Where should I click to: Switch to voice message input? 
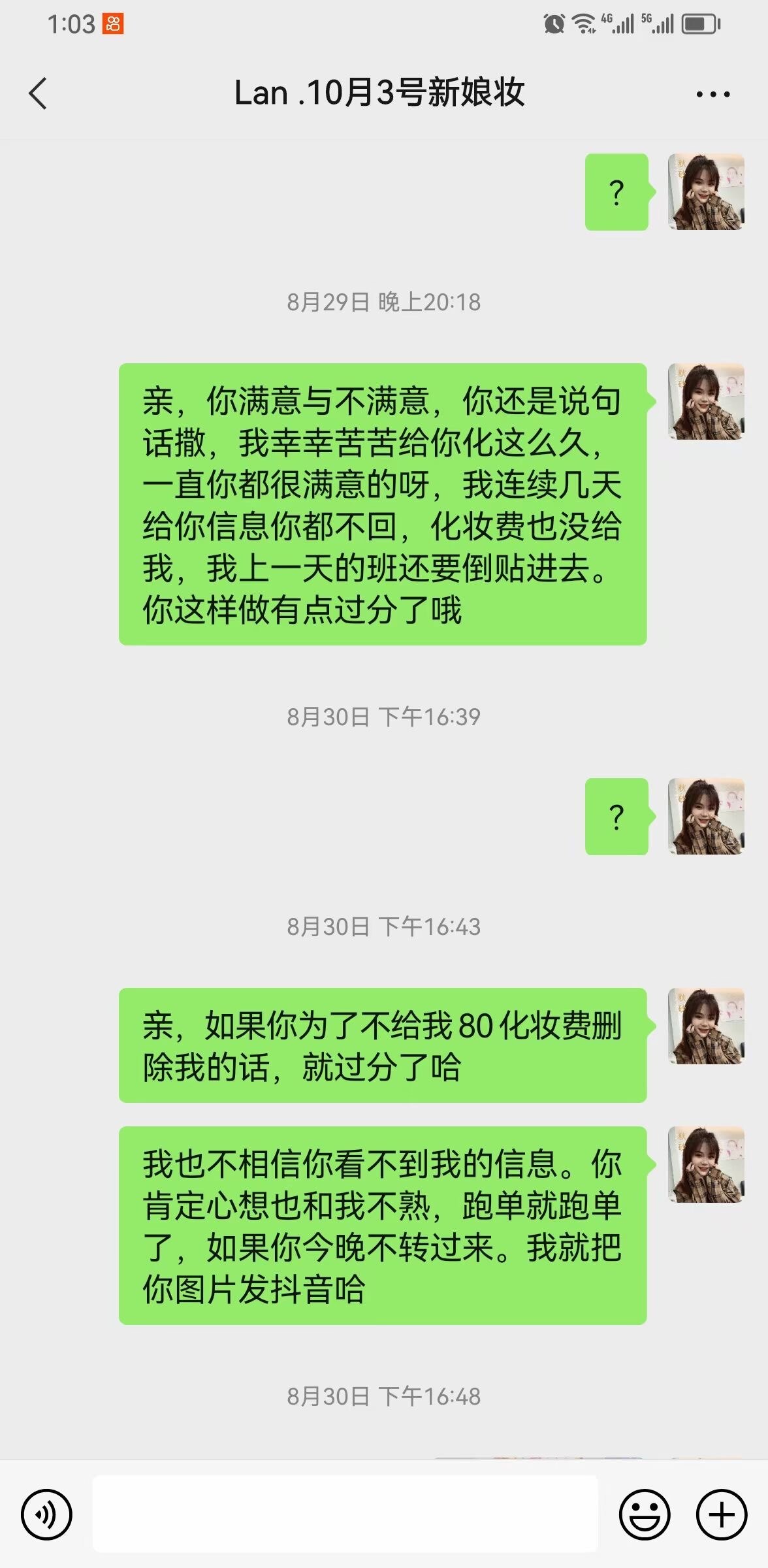(46, 1514)
